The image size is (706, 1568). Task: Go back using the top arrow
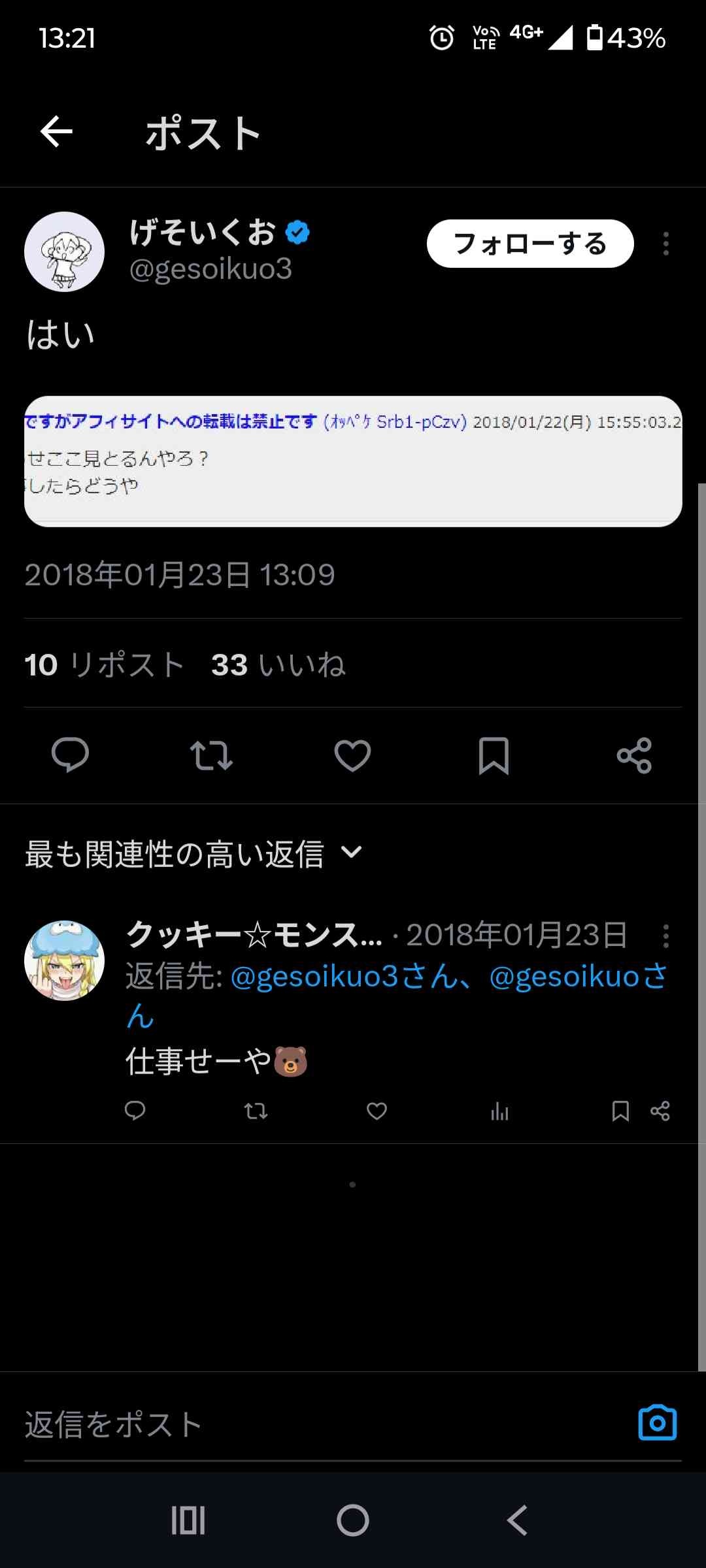(x=57, y=132)
